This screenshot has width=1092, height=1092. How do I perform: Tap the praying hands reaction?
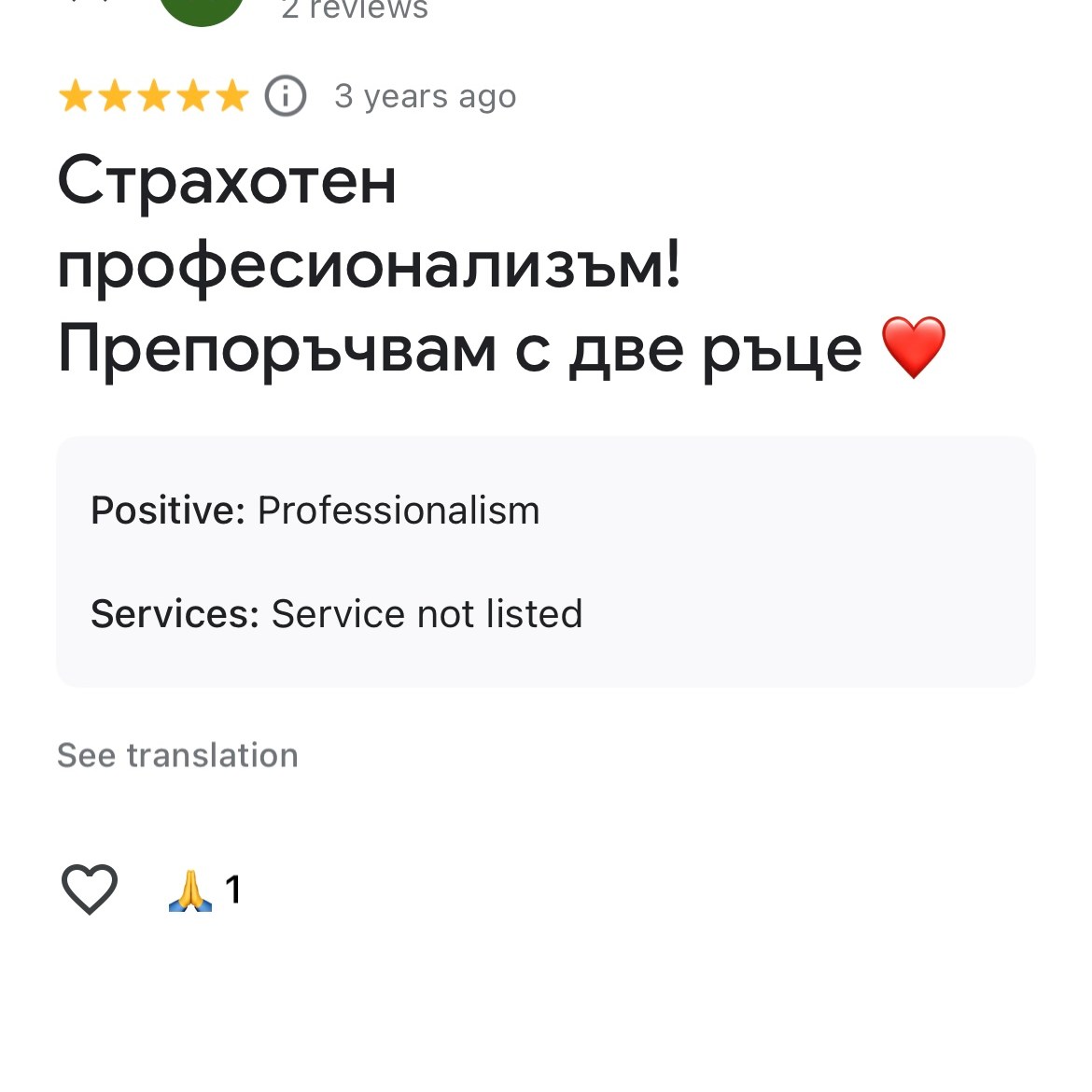pyautogui.click(x=191, y=890)
